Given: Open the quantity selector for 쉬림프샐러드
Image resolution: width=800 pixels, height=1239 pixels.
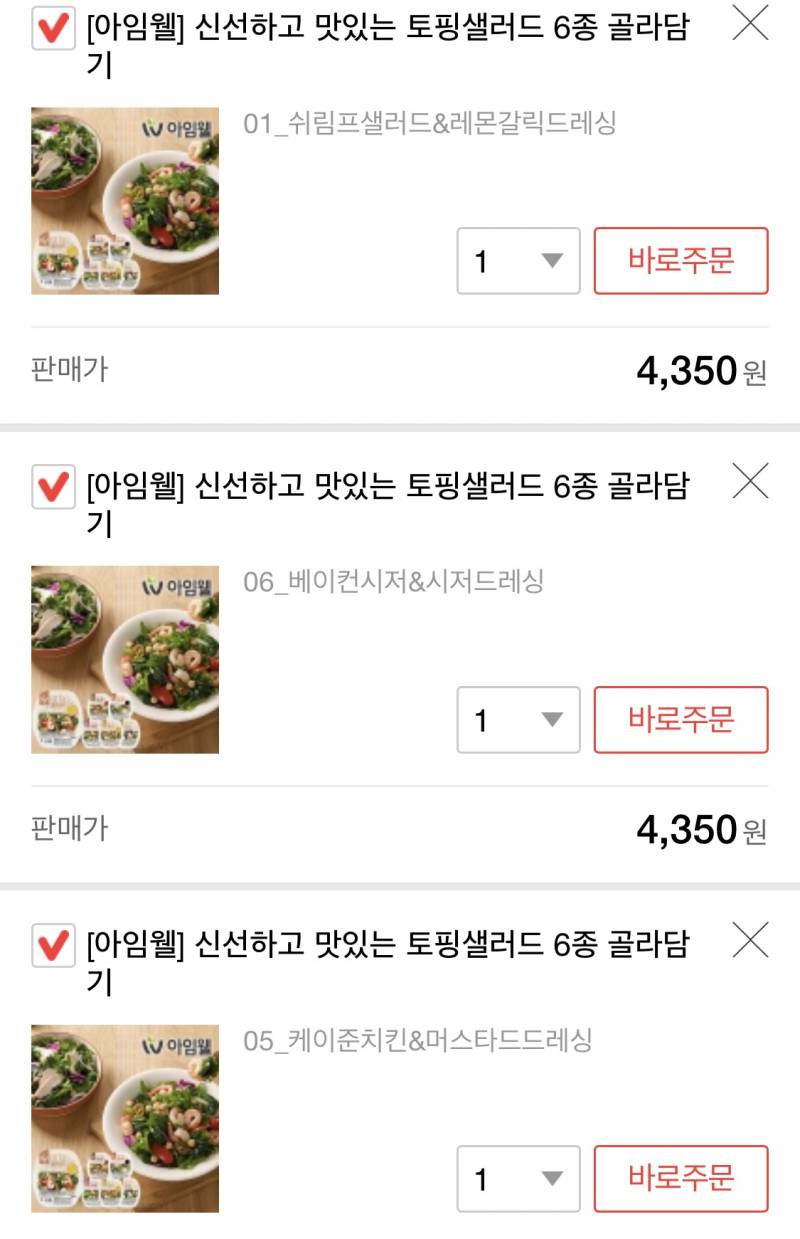Looking at the screenshot, I should pyautogui.click(x=516, y=261).
